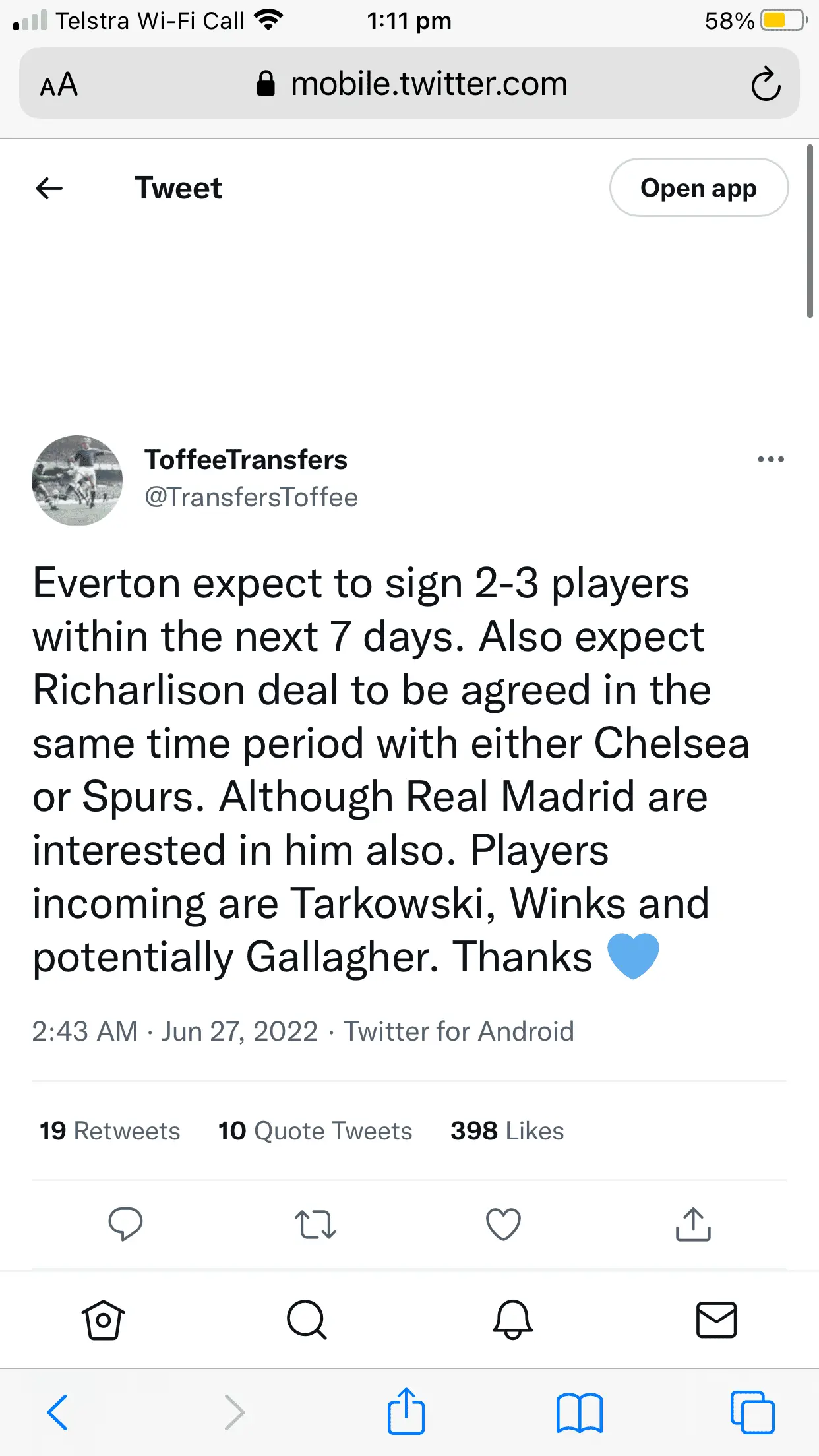The height and width of the screenshot is (1456, 819).
Task: Open Safari bookmarks
Action: (x=579, y=1412)
